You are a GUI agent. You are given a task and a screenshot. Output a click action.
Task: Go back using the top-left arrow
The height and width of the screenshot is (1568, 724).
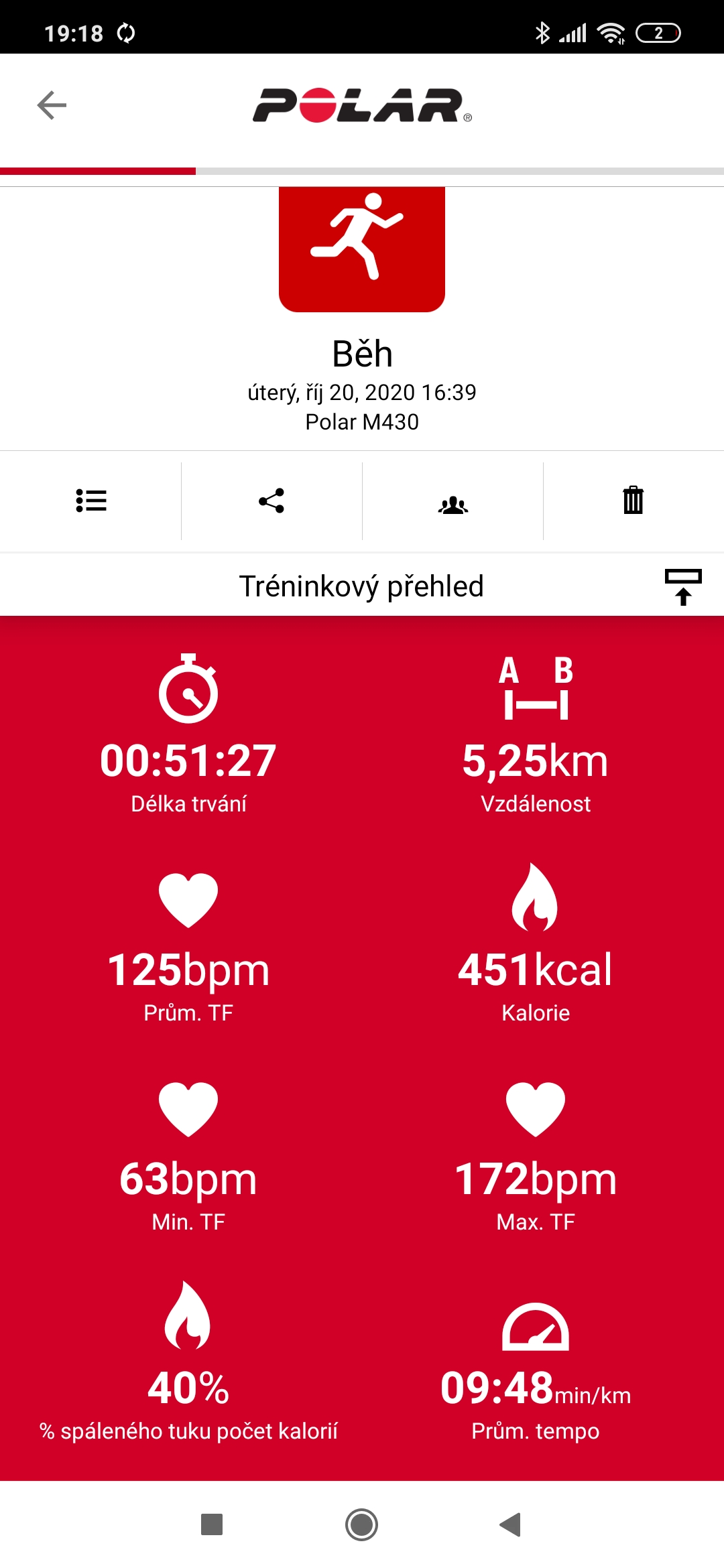(x=52, y=105)
